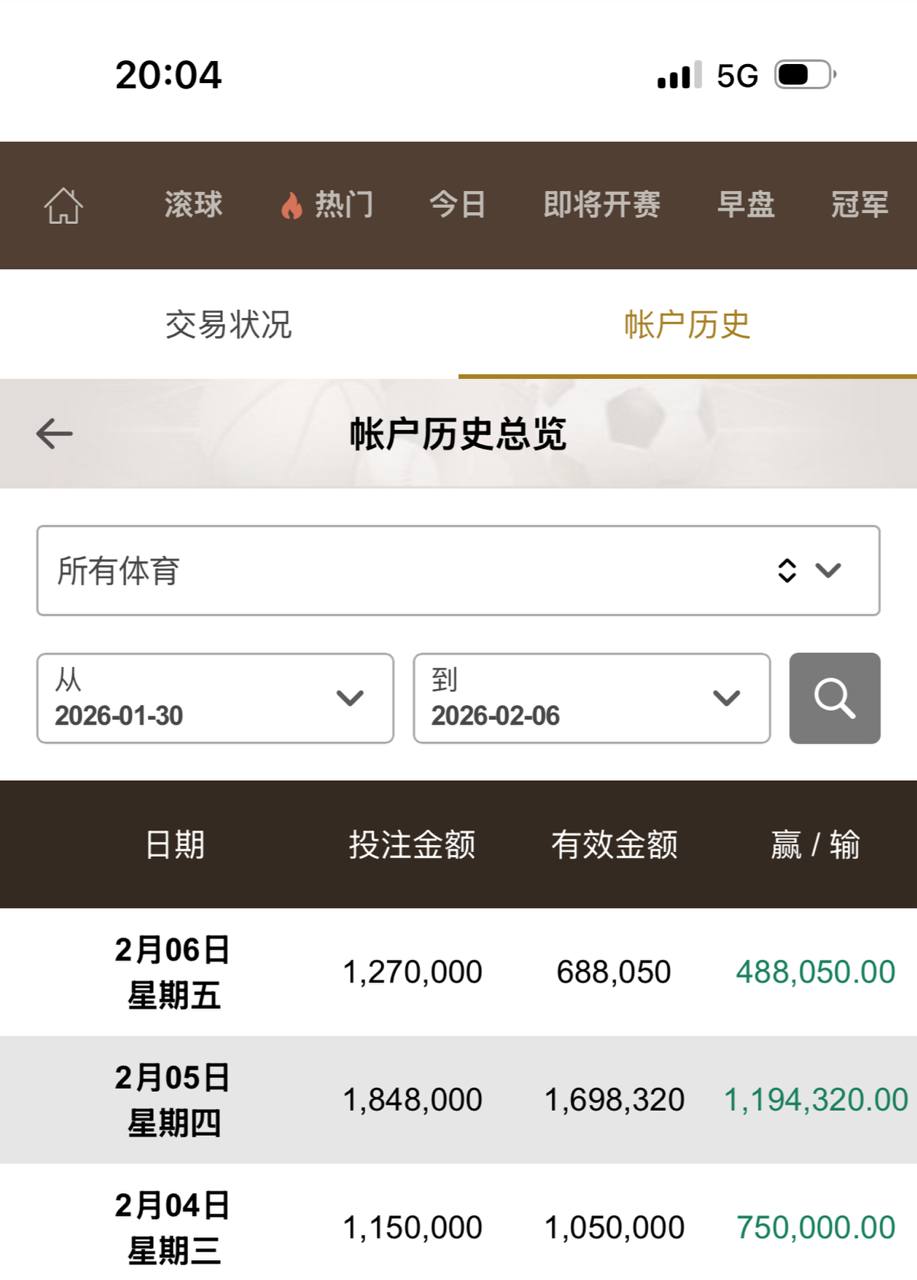Tap the back arrow beside 帐户历史总览
Screen dimensions: 917x1280
(x=54, y=433)
